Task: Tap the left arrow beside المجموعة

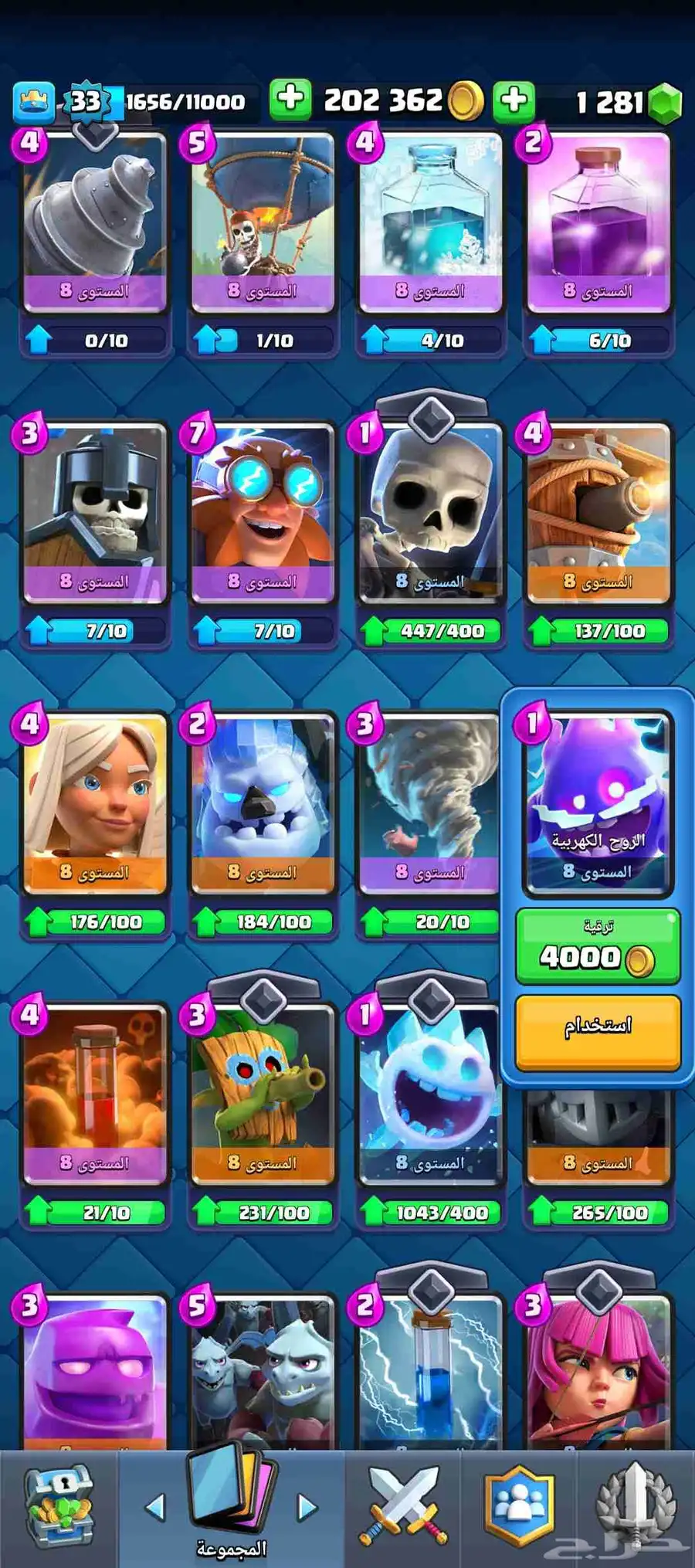Action: click(155, 1506)
